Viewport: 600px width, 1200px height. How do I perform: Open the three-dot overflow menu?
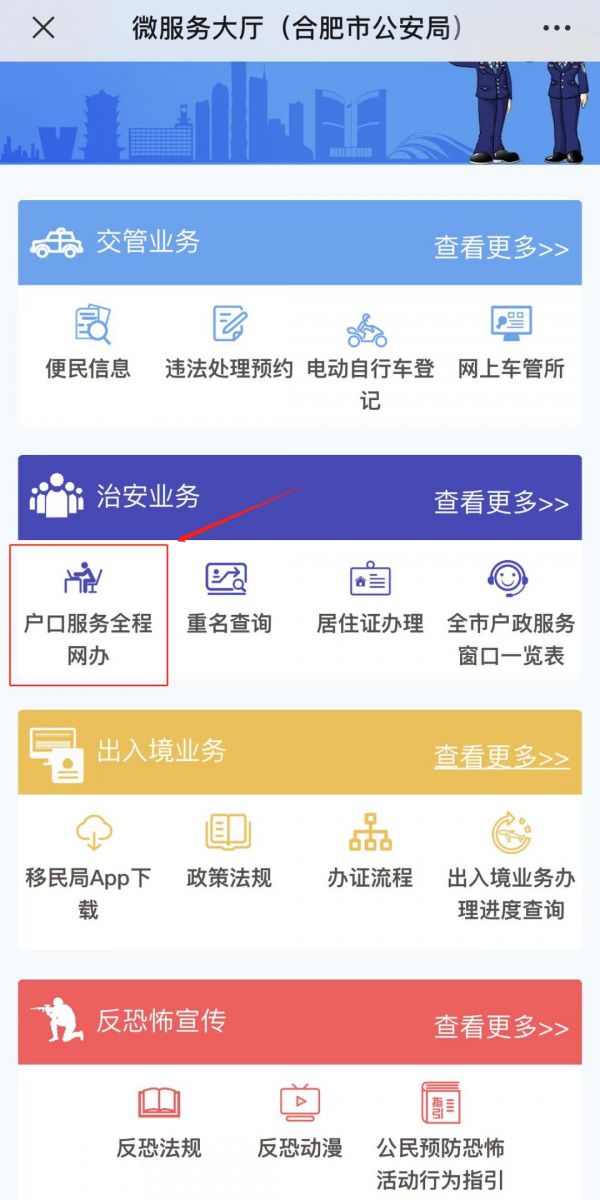click(x=557, y=28)
